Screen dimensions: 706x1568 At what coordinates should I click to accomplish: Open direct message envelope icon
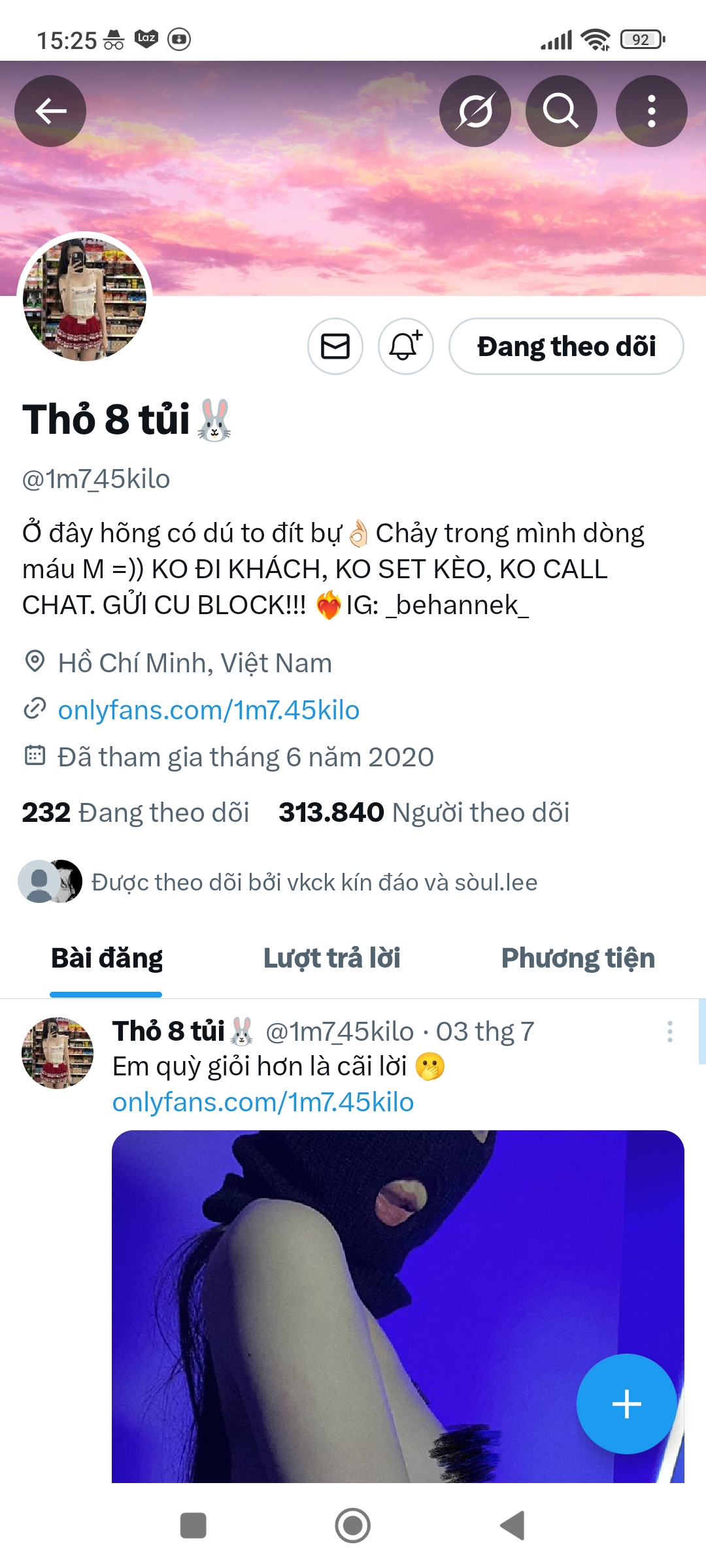pyautogui.click(x=335, y=347)
